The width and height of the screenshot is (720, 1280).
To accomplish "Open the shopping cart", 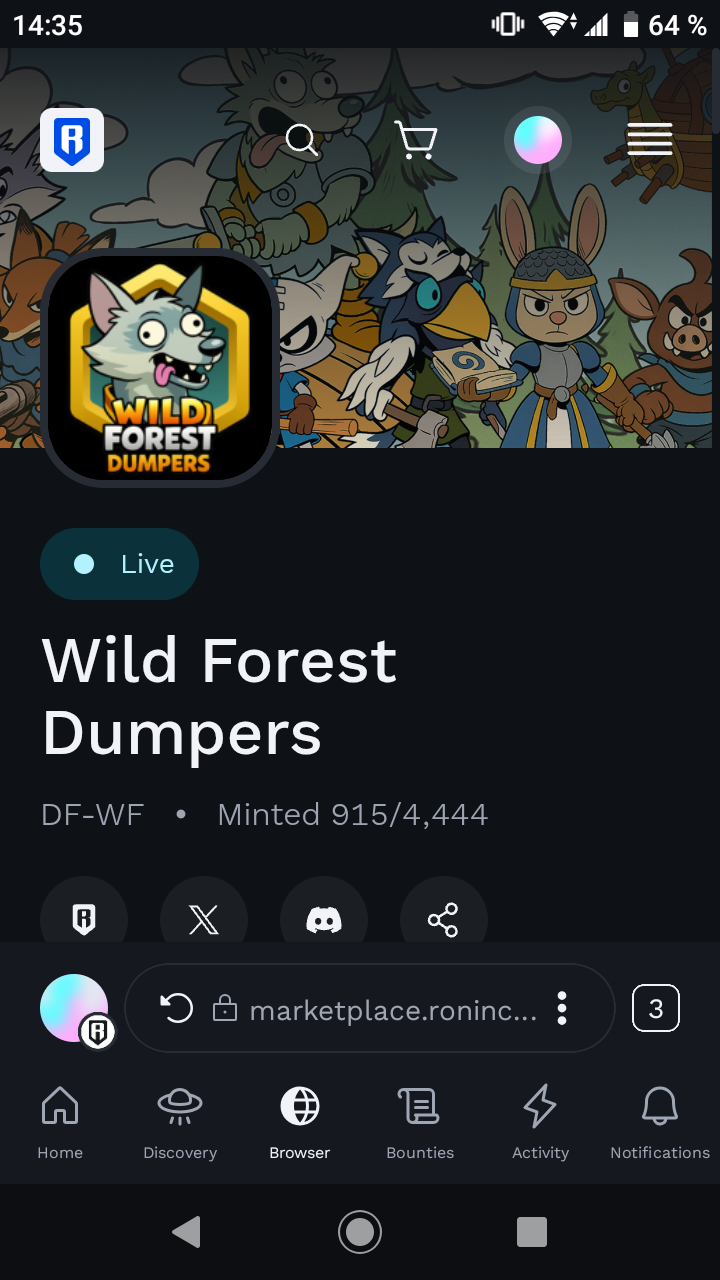I will tap(416, 140).
